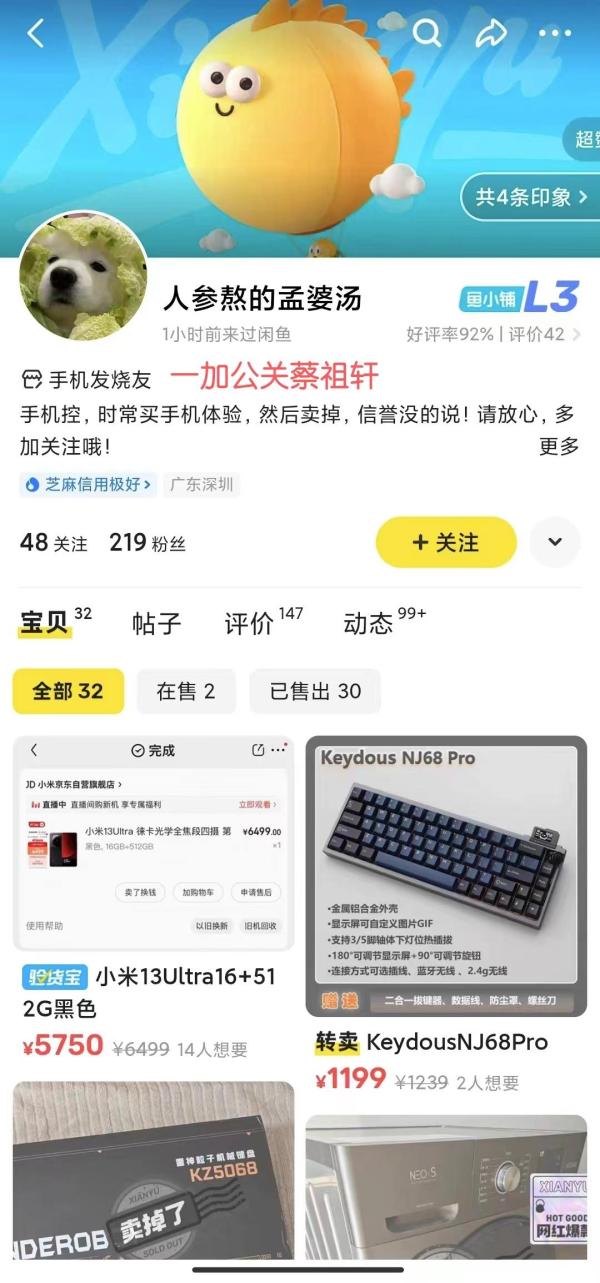Viewport: 600px width, 1283px height.
Task: Share this seller profile
Action: [x=491, y=33]
